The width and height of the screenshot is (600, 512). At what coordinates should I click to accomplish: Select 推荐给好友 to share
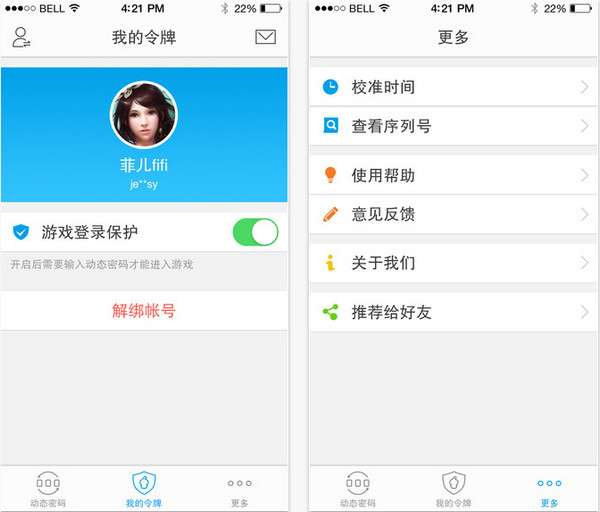453,313
